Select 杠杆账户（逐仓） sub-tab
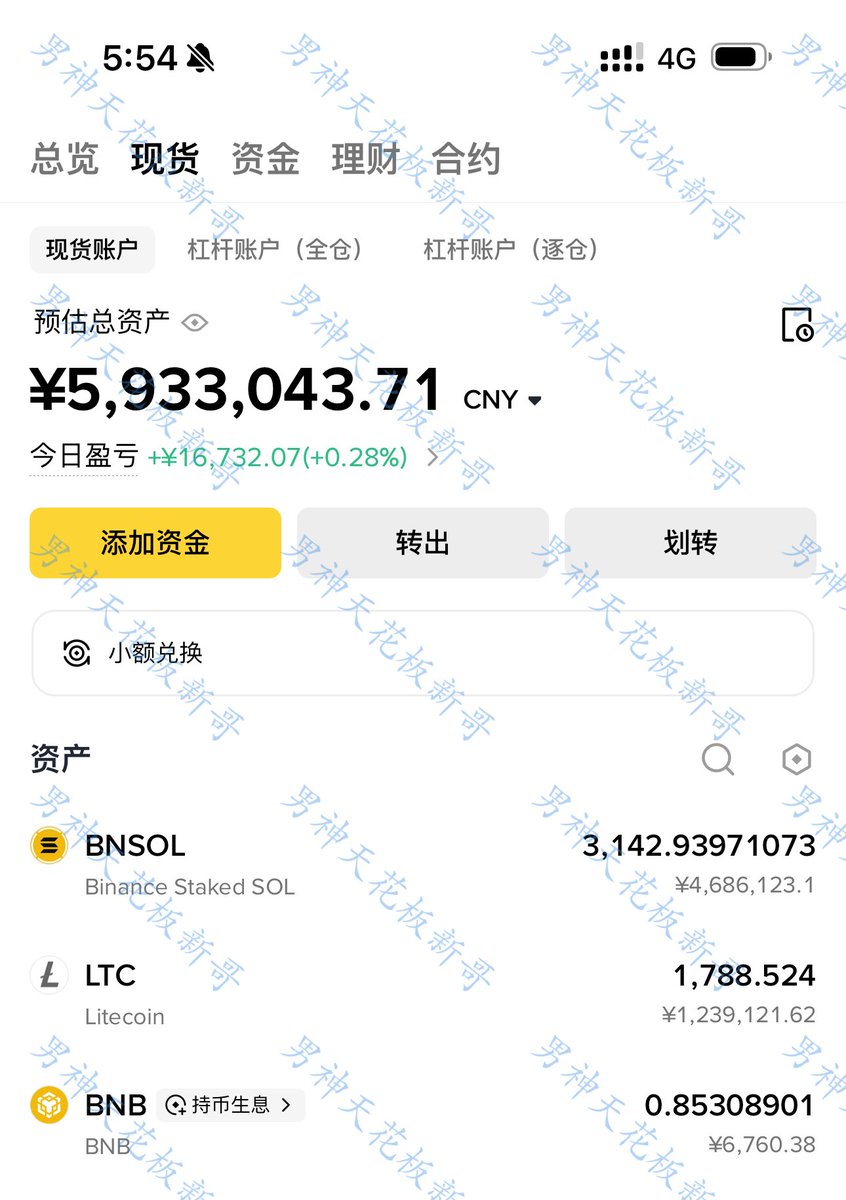This screenshot has width=846, height=1200. coord(511,249)
